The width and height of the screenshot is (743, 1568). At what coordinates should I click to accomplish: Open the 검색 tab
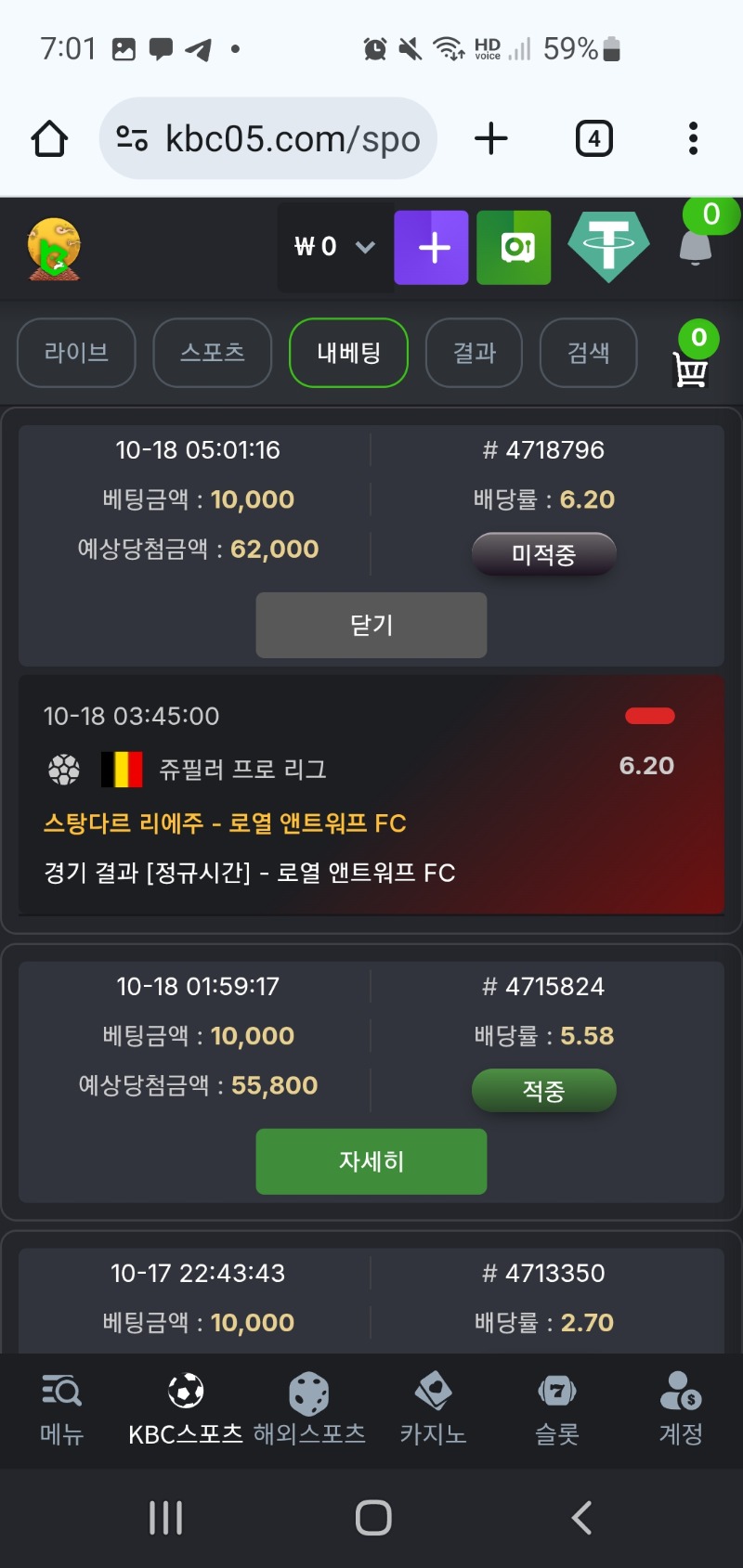coord(588,353)
